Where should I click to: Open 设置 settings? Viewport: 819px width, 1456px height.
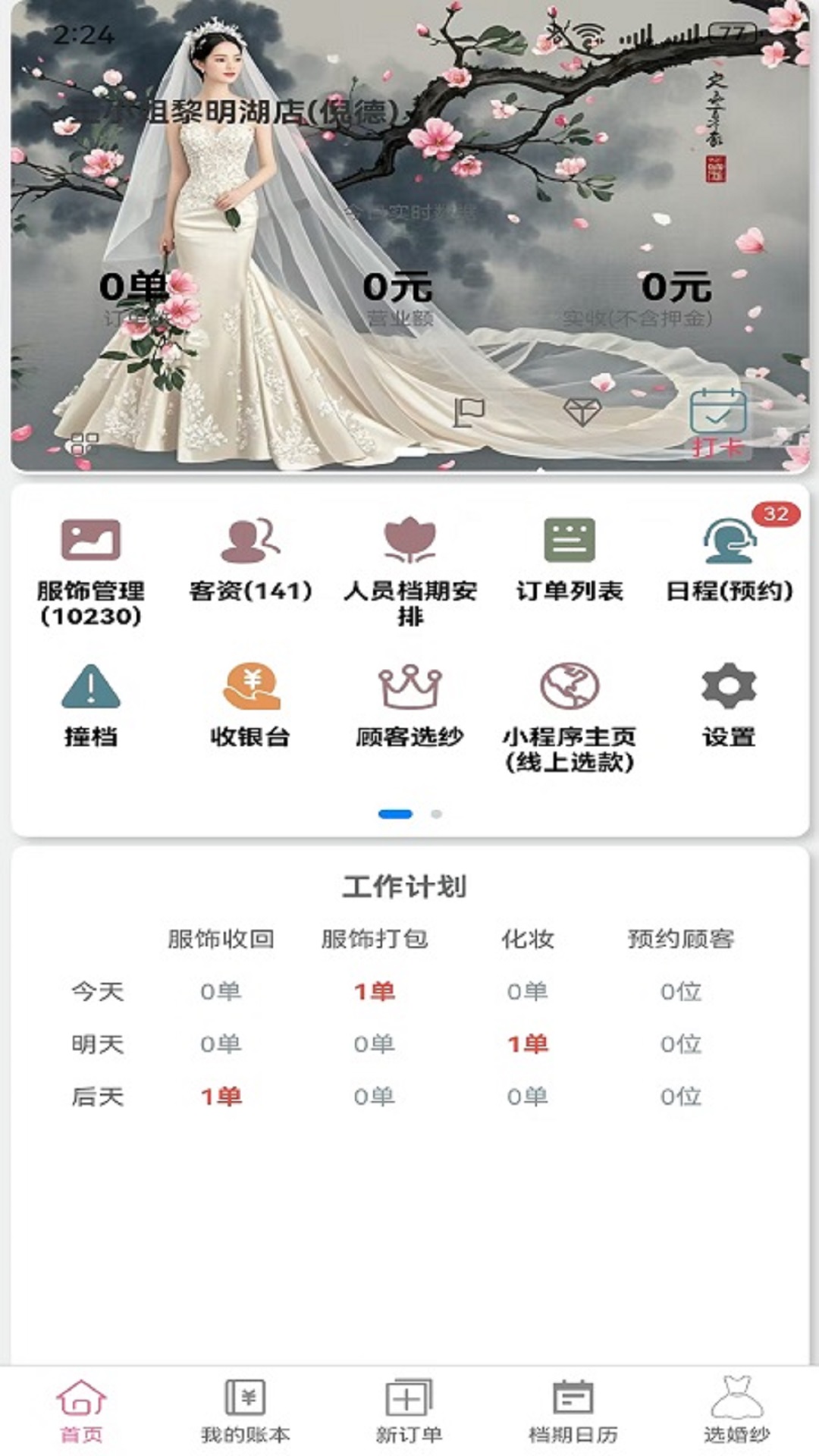pyautogui.click(x=729, y=705)
